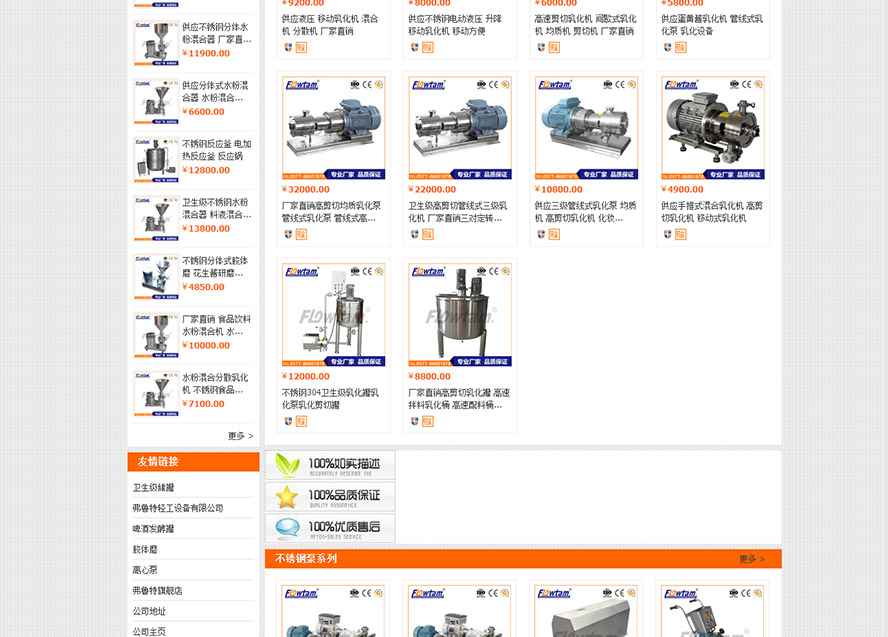Open the 胶体磨 link

click(x=146, y=549)
